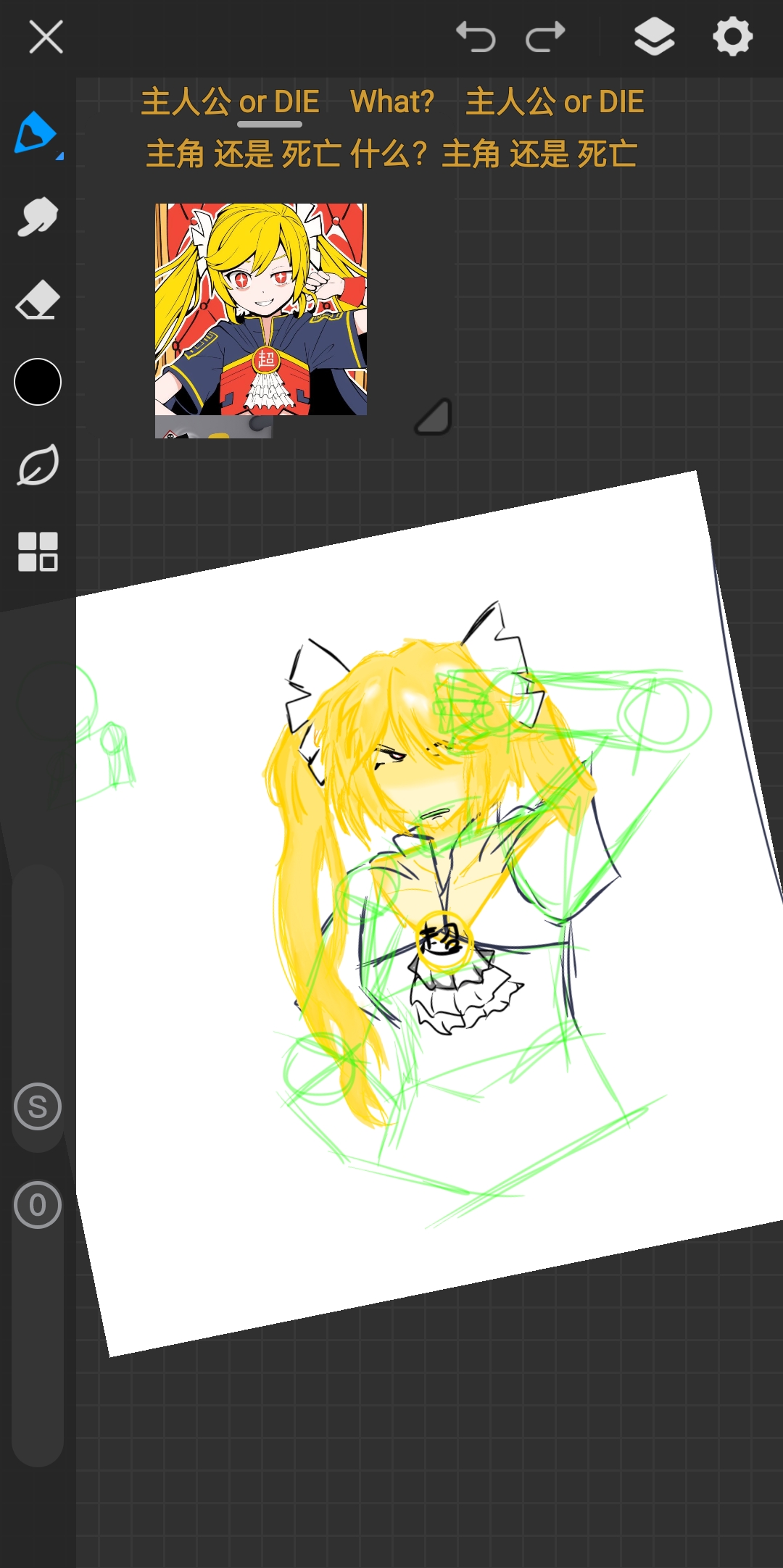
Task: Tap the S brush size button
Action: pos(38,1106)
